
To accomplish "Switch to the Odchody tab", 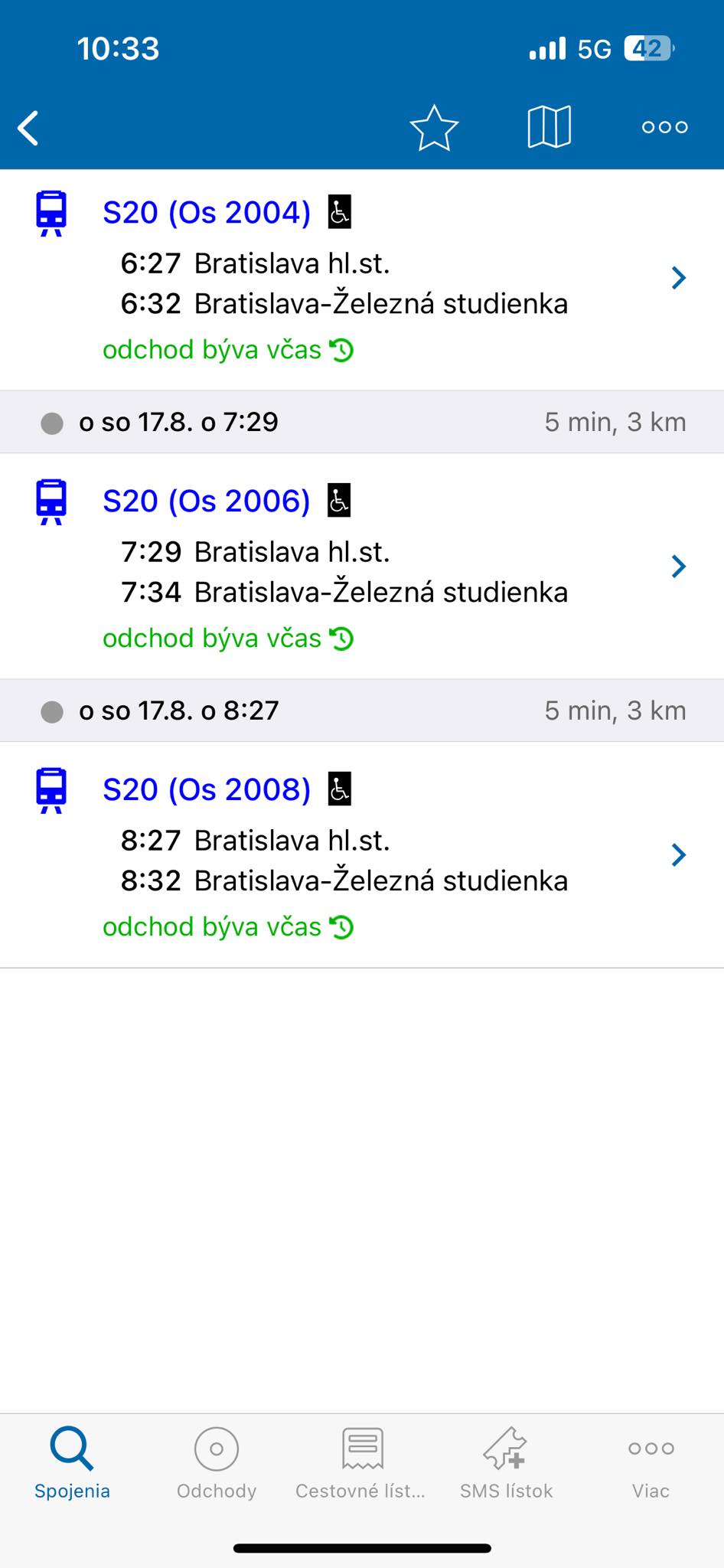I will pos(217,1463).
